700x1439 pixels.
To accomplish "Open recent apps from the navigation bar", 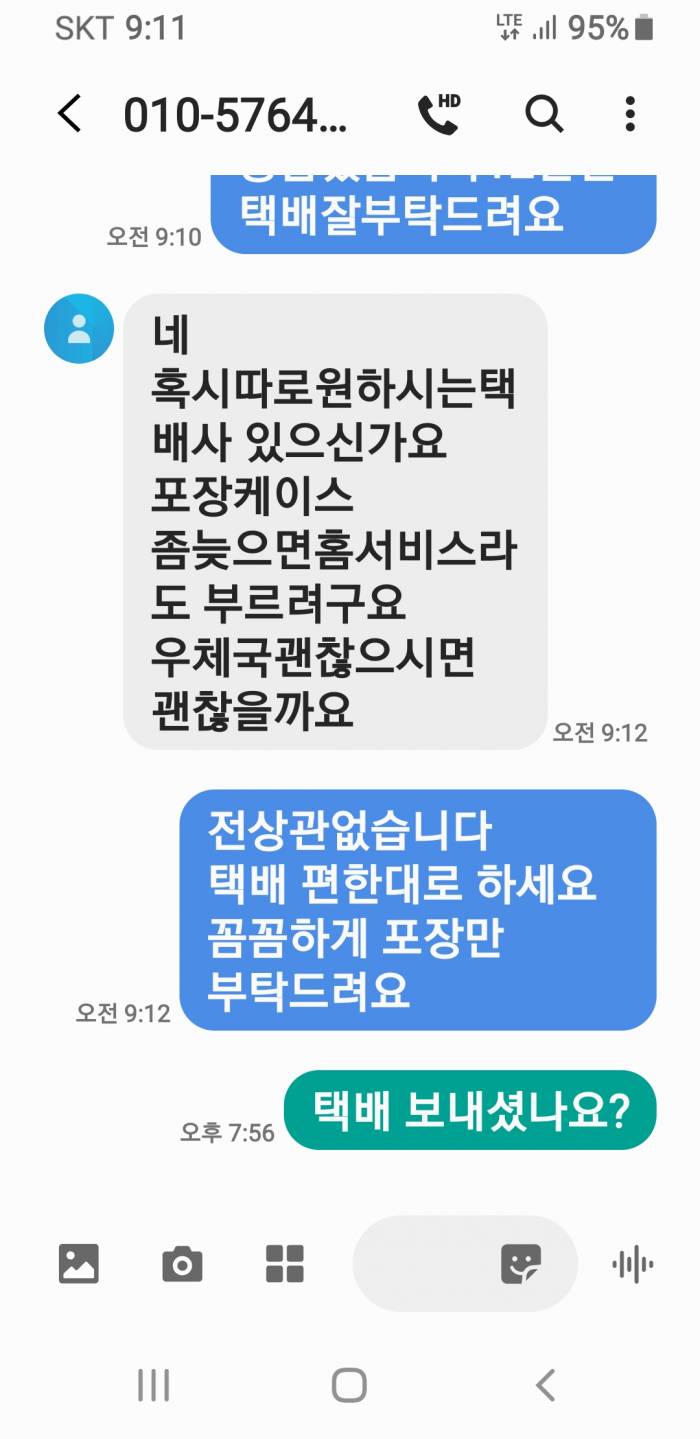I will tap(153, 1385).
